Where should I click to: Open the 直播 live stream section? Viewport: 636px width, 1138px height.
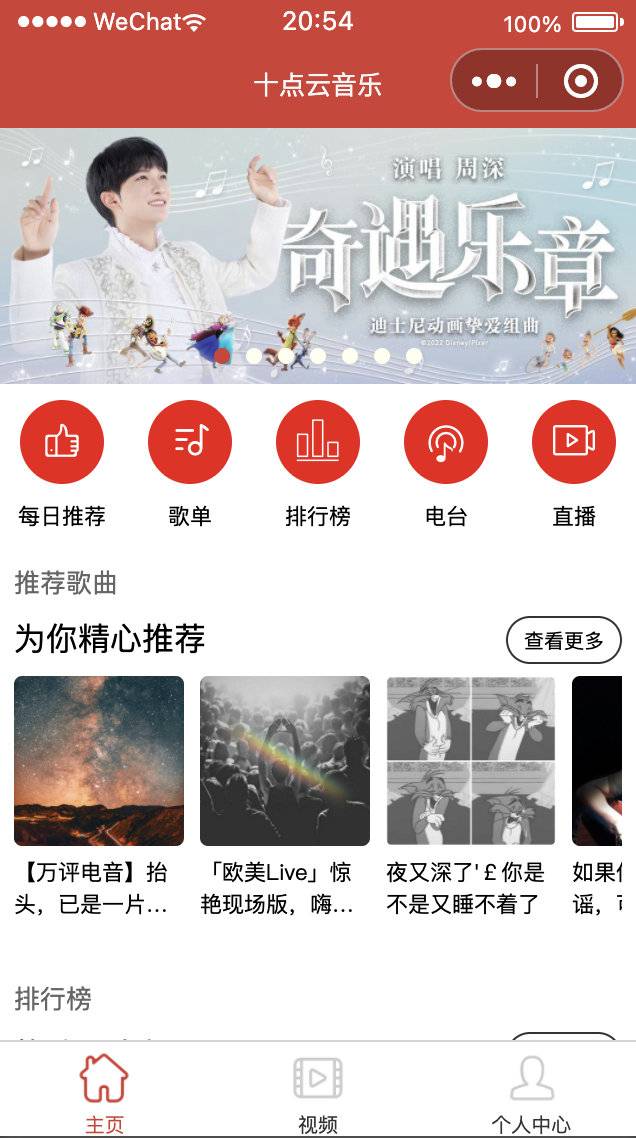(574, 464)
